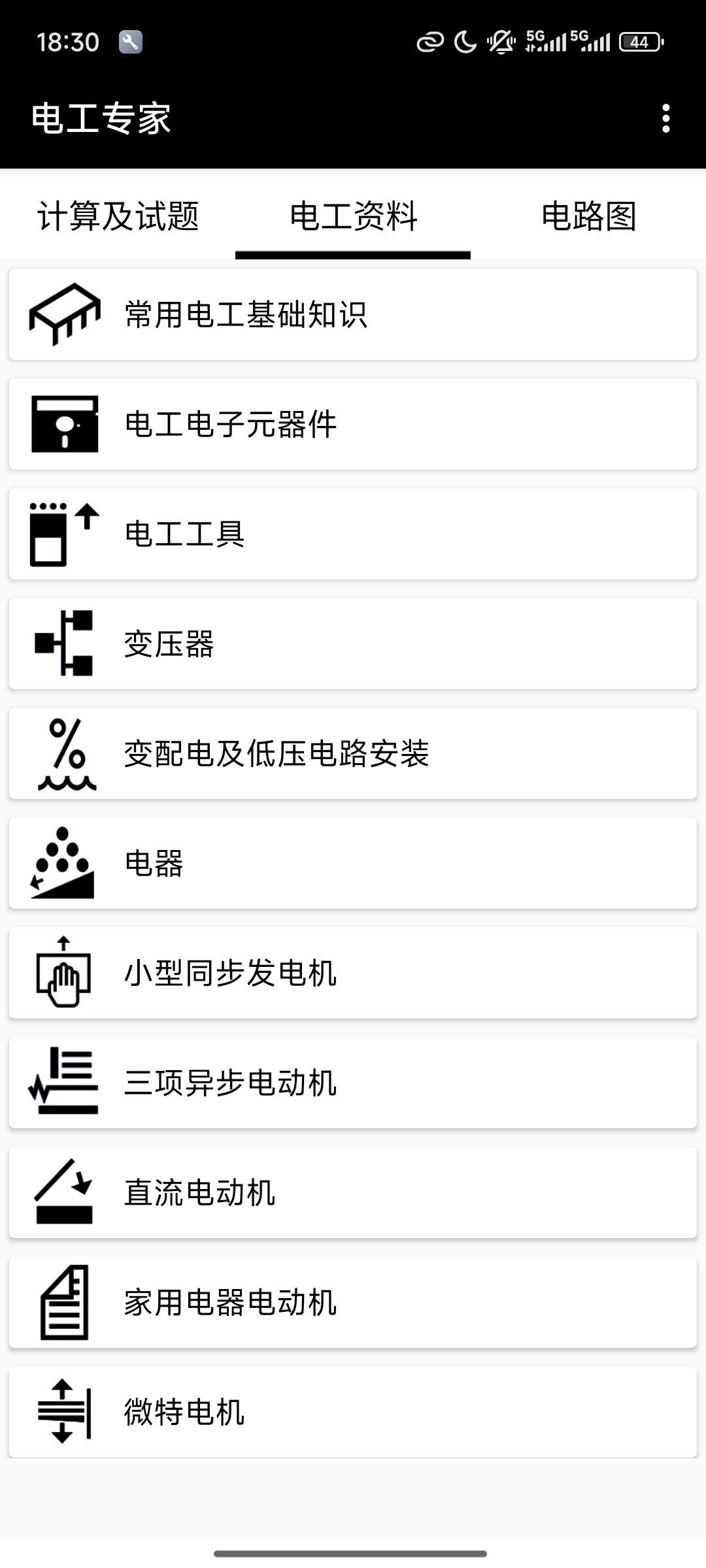Viewport: 706px width, 1568px height.
Task: Open 小型同步发电机 materials
Action: coord(353,973)
